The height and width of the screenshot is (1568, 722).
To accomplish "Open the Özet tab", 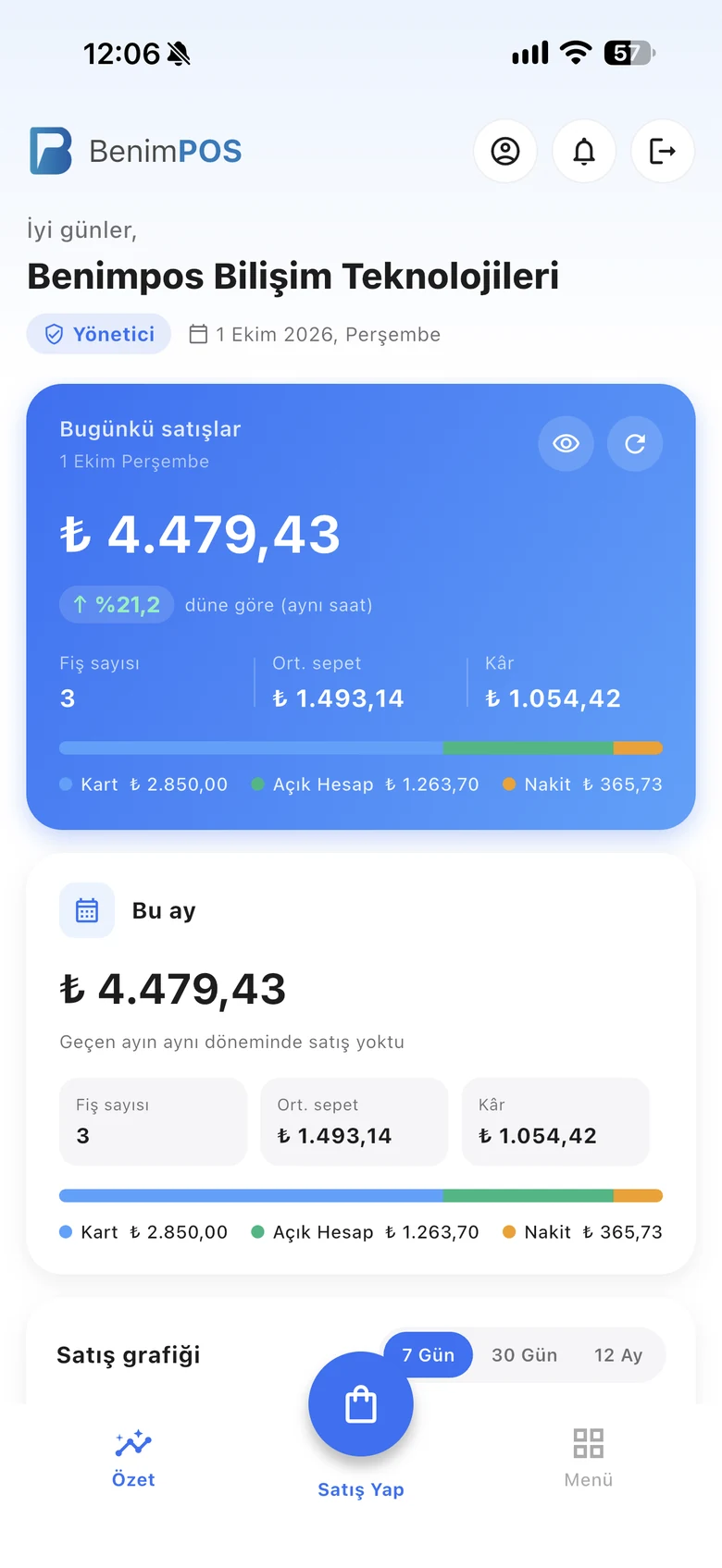I will coord(133,1459).
